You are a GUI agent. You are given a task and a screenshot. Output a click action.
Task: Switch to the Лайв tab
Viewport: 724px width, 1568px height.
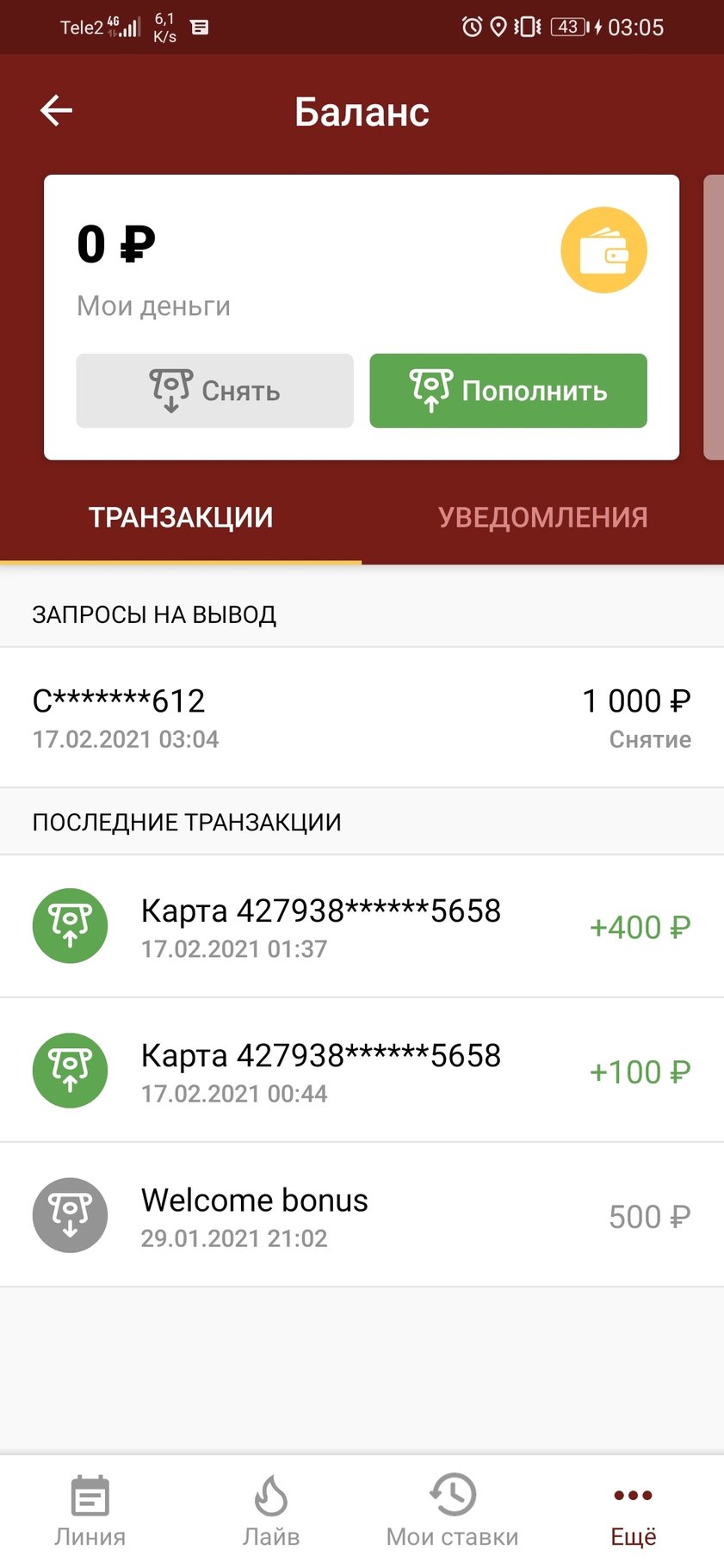coord(271,1512)
